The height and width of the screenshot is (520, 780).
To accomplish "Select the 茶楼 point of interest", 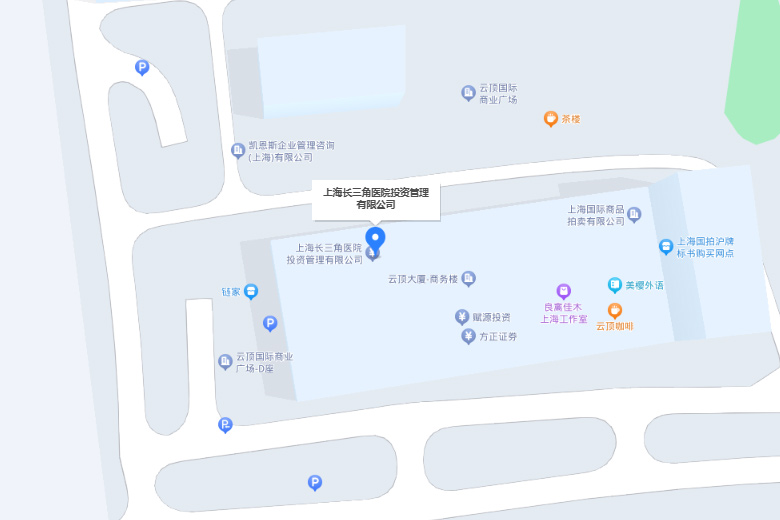I will [550, 119].
